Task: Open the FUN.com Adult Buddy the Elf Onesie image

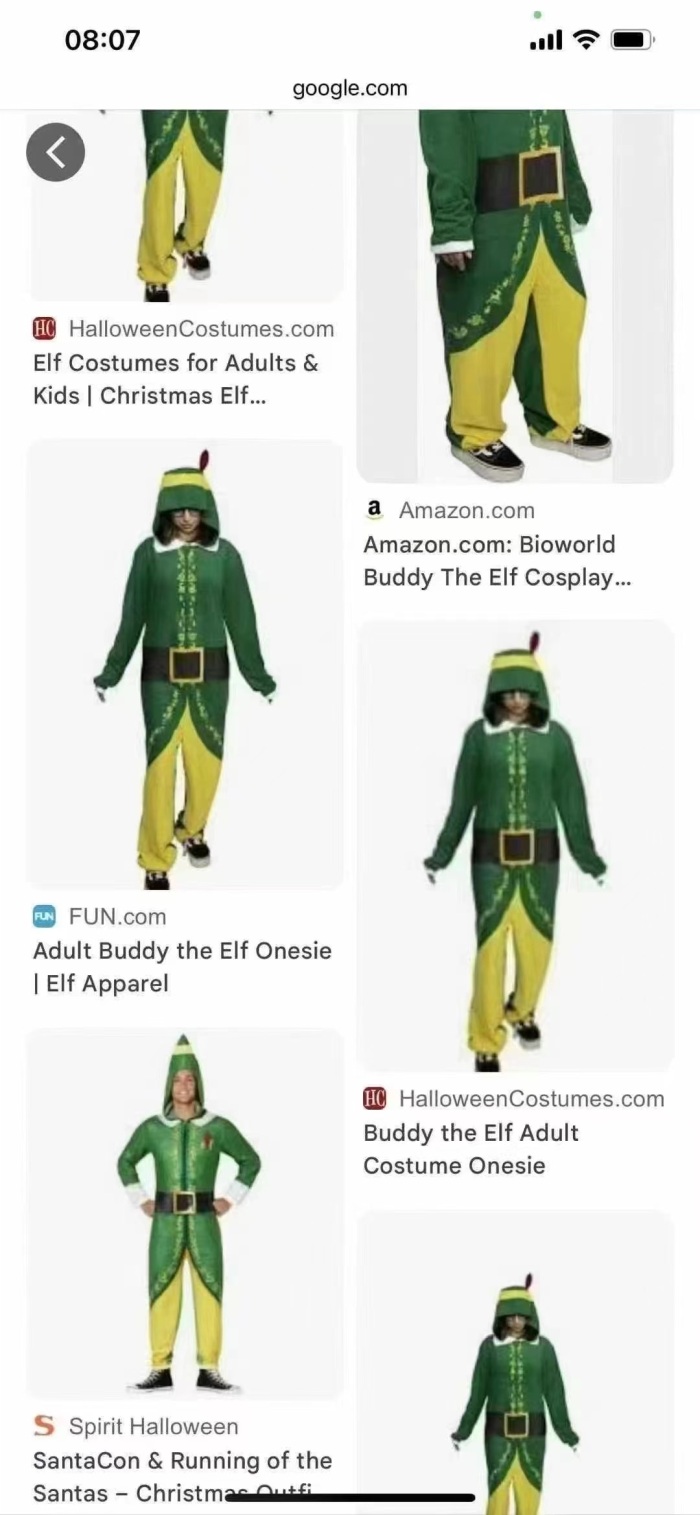Action: pos(185,665)
